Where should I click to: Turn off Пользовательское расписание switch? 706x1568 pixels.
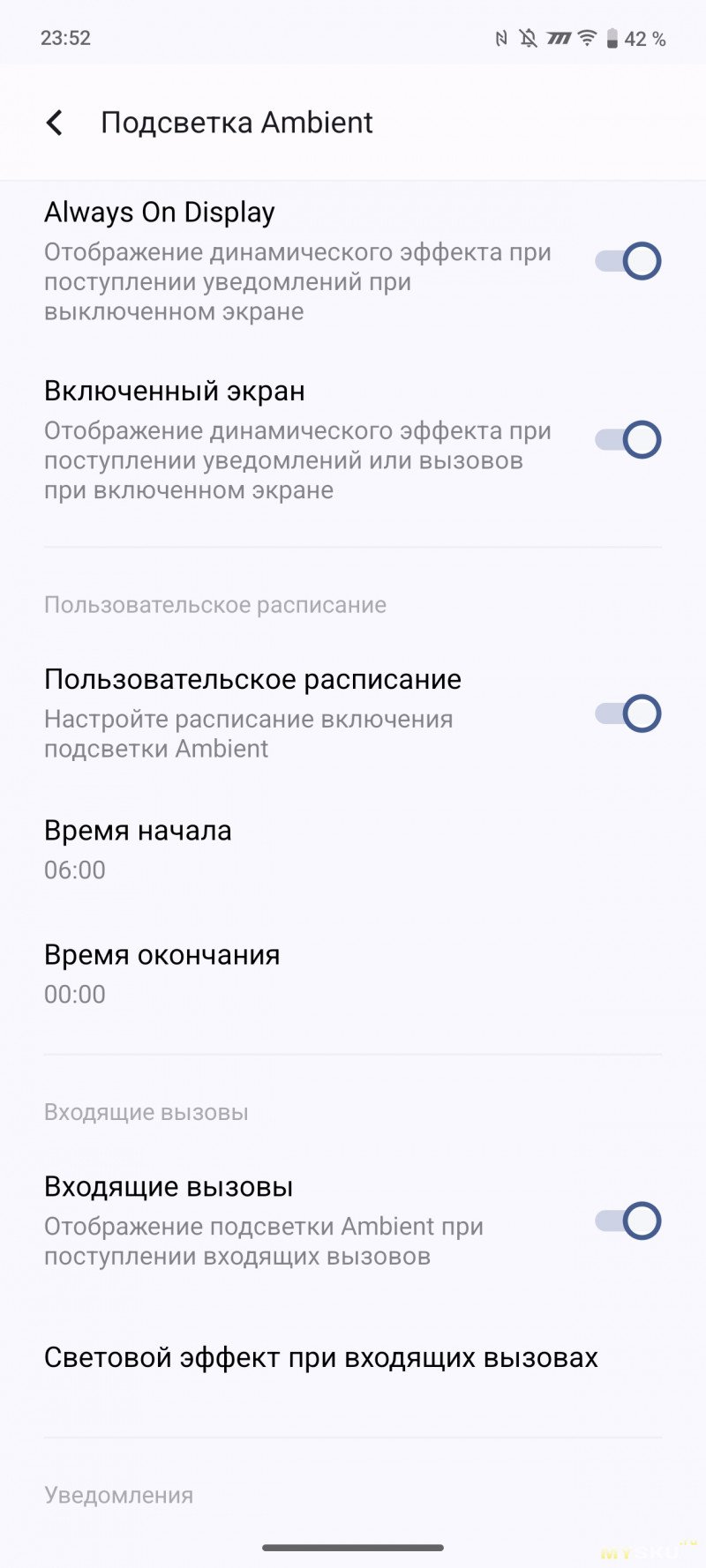(x=627, y=713)
